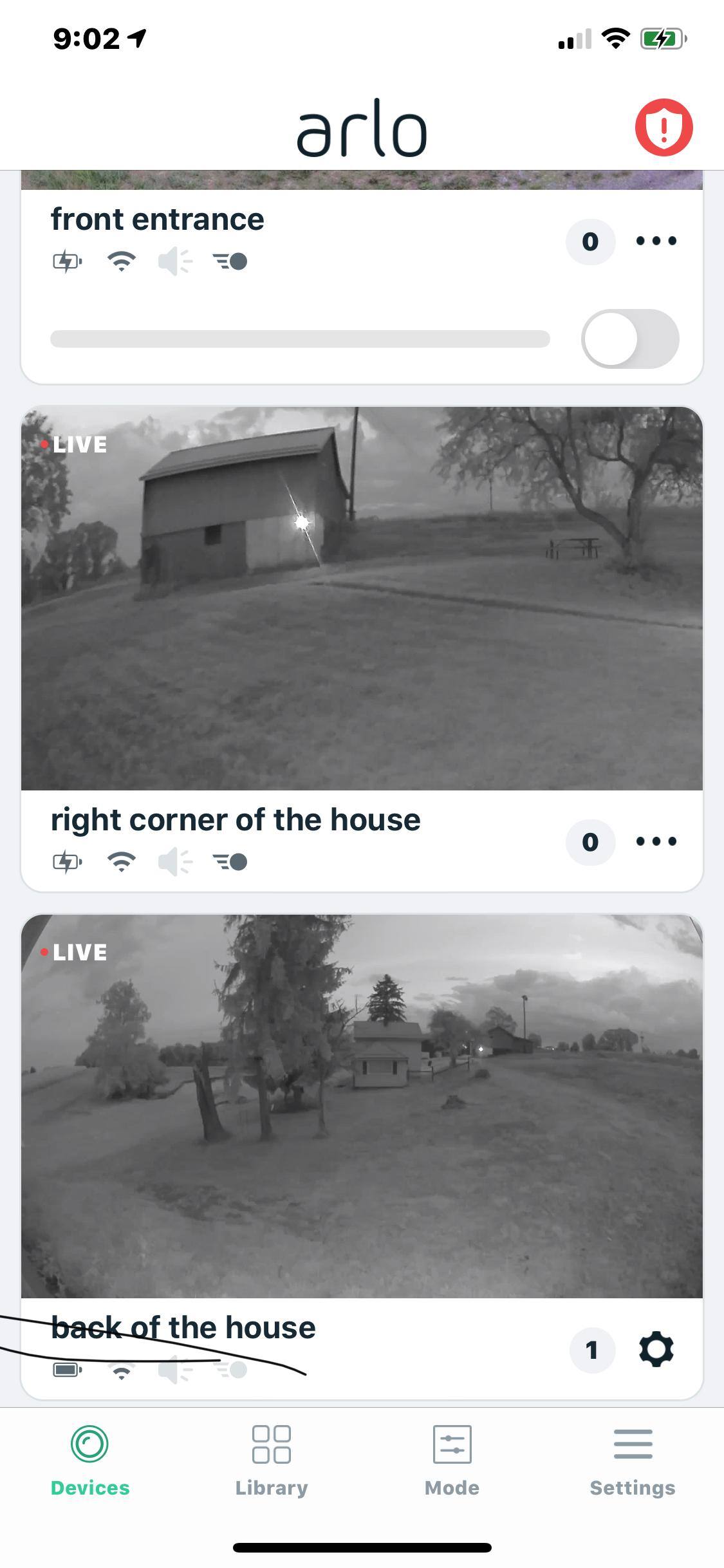Screen dimensions: 724x1568
Task: Switch to the Devices tab
Action: tap(90, 1460)
